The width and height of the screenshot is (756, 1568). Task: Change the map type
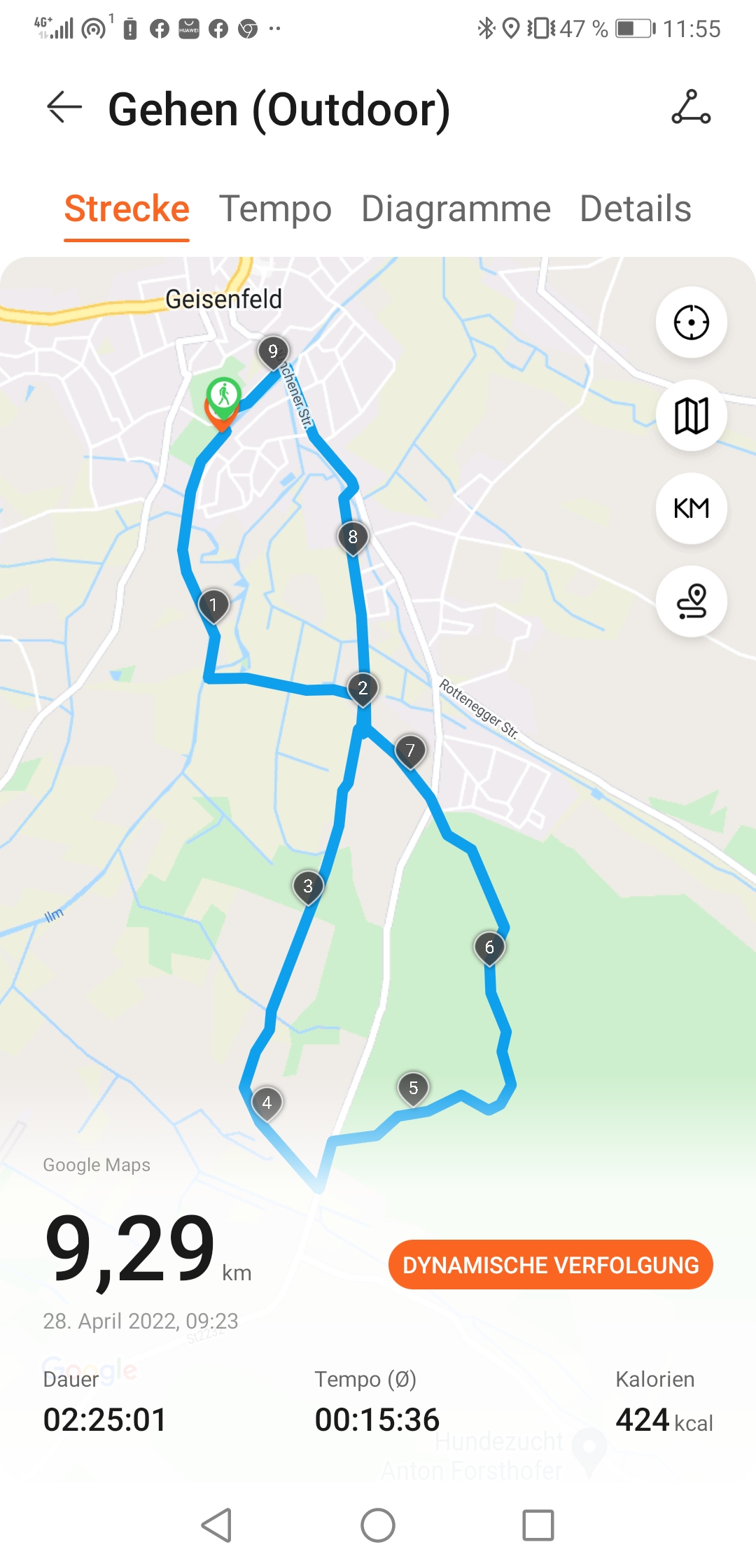(x=691, y=416)
